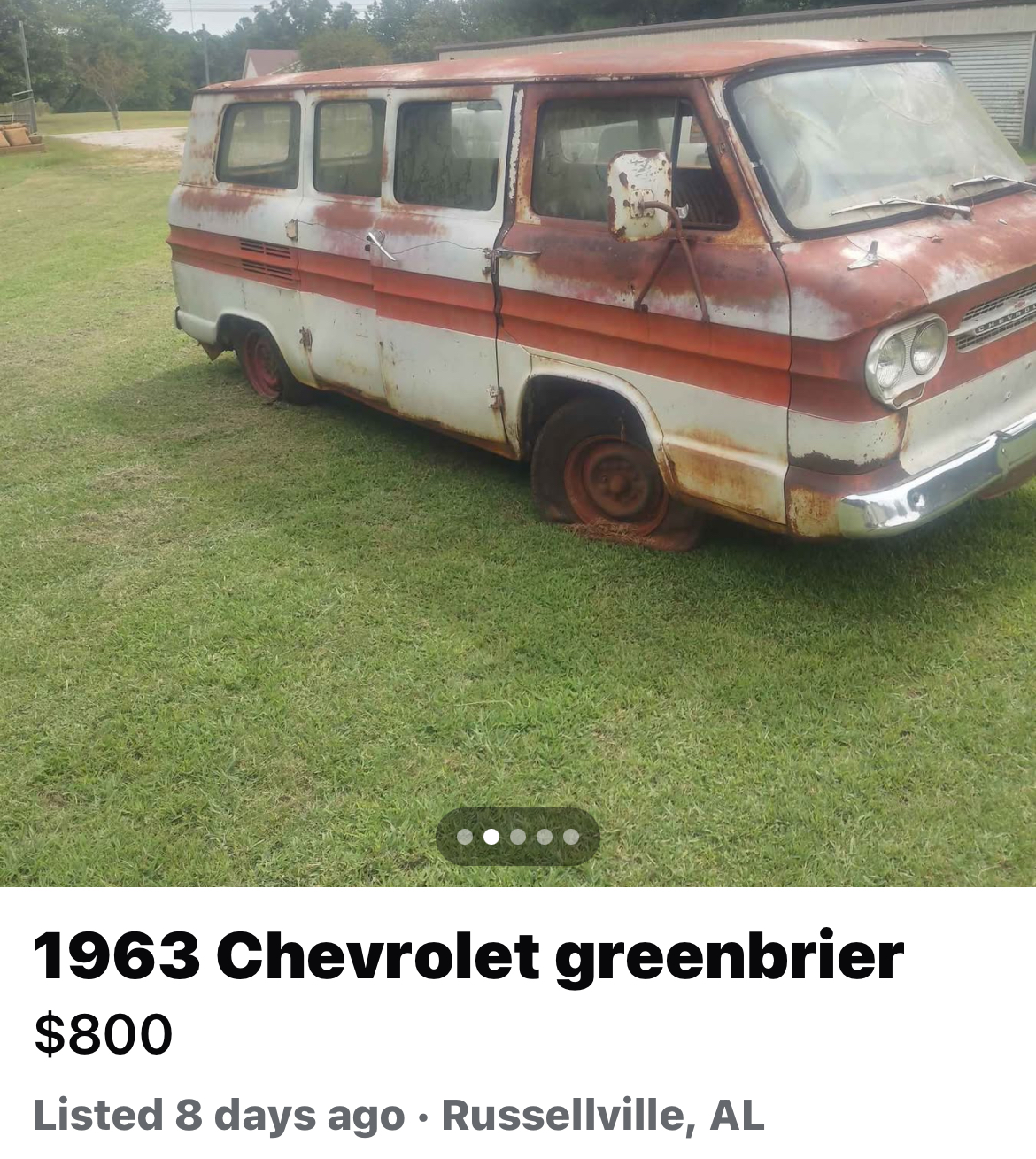Open the Greenbrier listing photo full screen
Screen dimensions: 1036x1159
pos(518,398)
